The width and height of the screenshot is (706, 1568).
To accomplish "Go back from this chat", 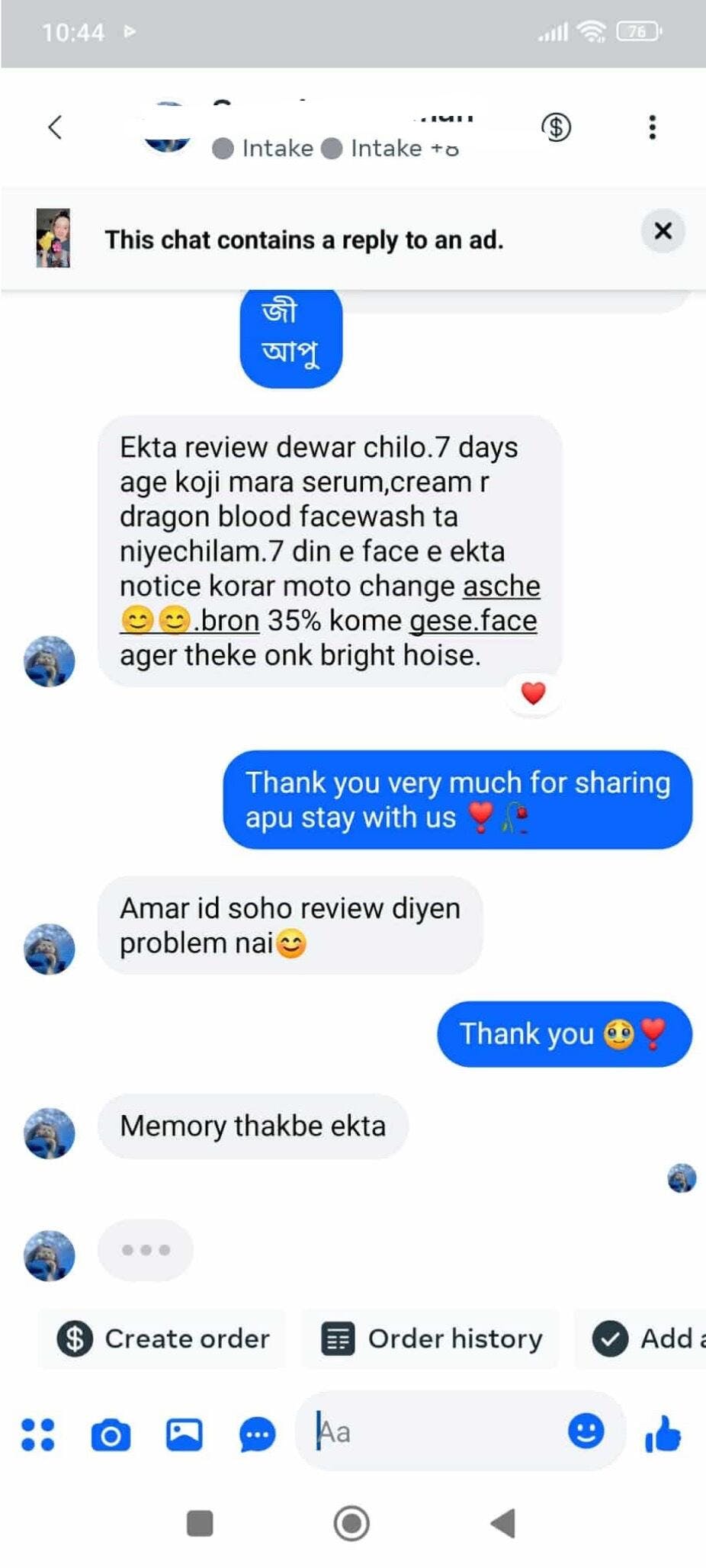I will tap(55, 127).
